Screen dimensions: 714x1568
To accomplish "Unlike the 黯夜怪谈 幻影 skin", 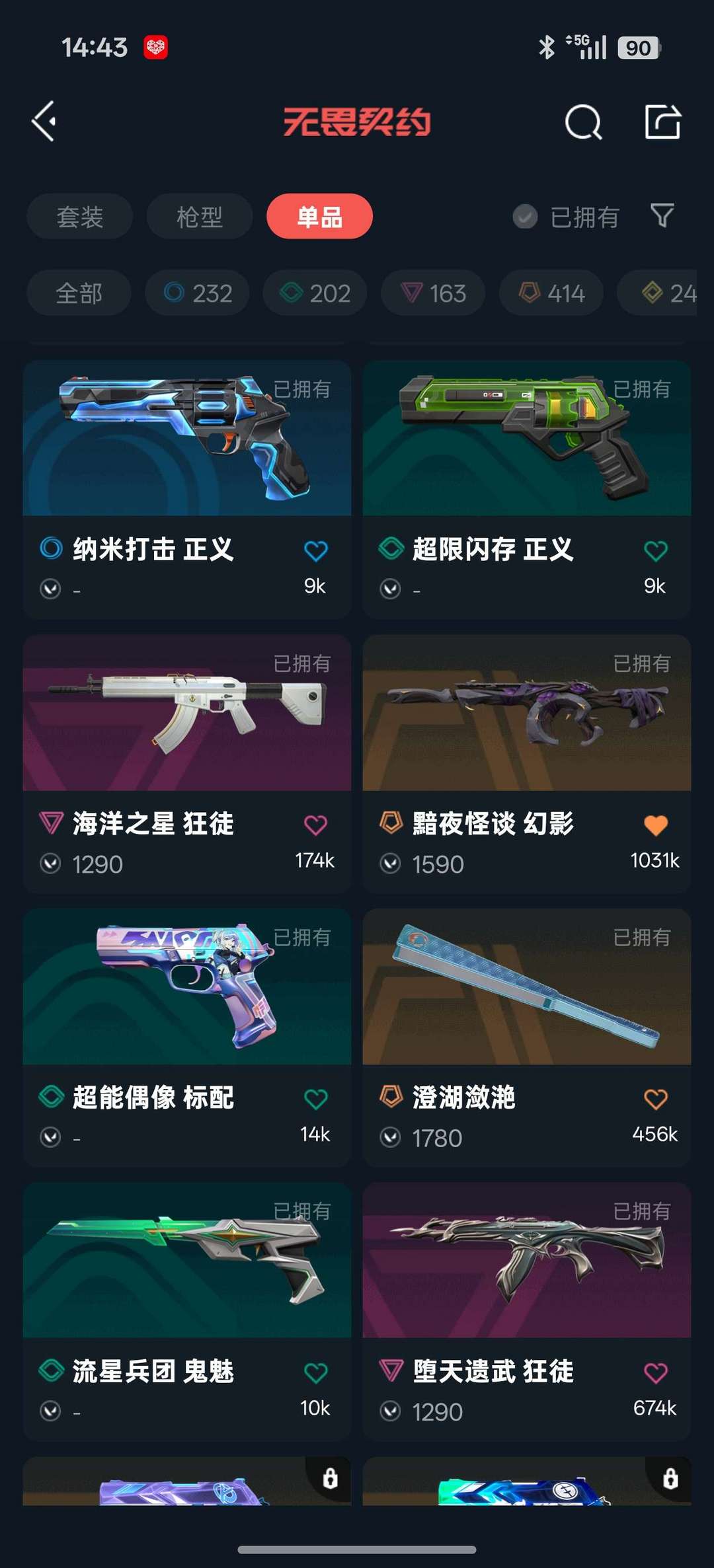I will 655,825.
